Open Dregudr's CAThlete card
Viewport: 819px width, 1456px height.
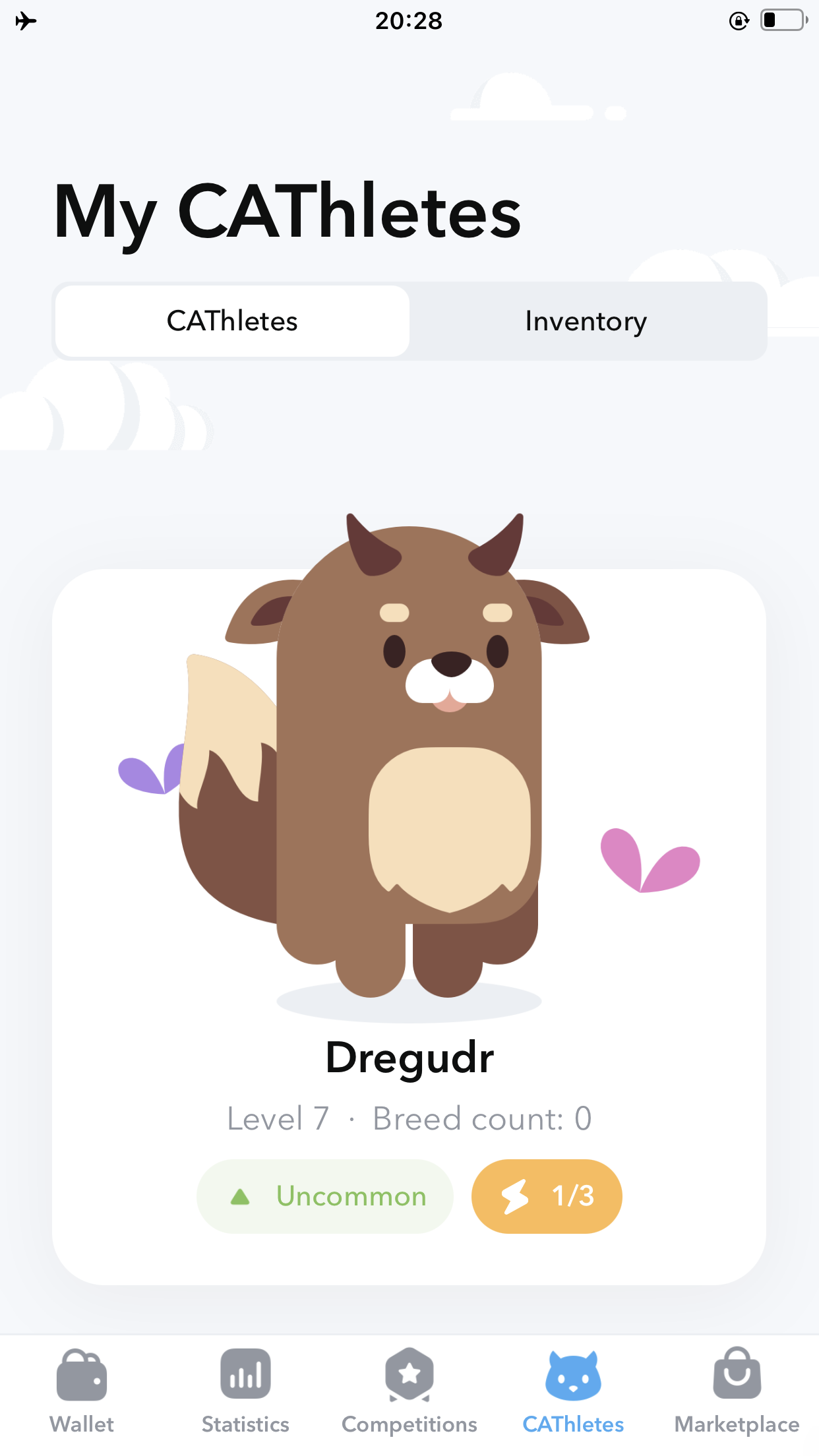409,923
